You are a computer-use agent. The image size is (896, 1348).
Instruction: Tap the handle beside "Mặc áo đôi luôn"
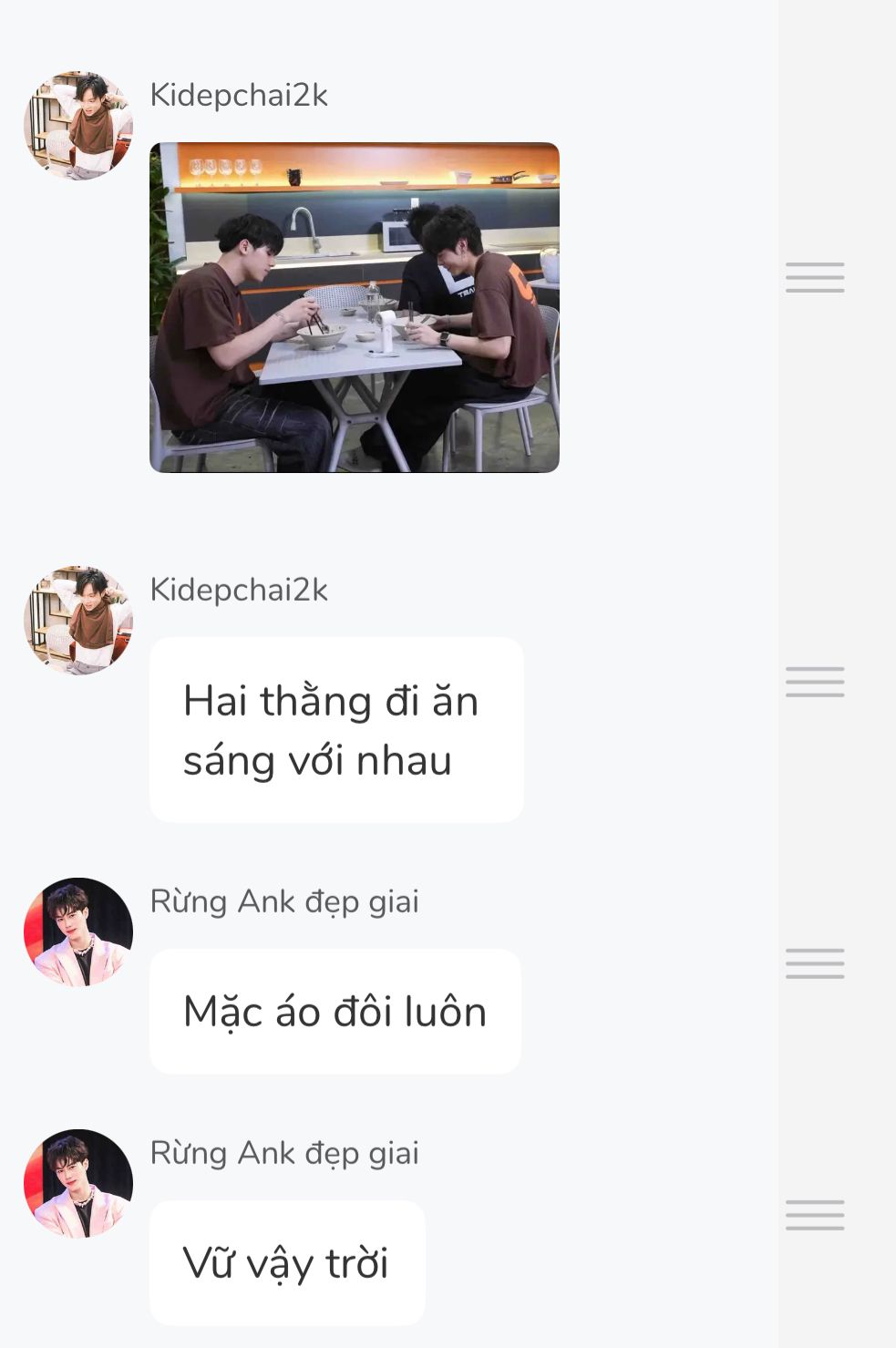(x=815, y=963)
